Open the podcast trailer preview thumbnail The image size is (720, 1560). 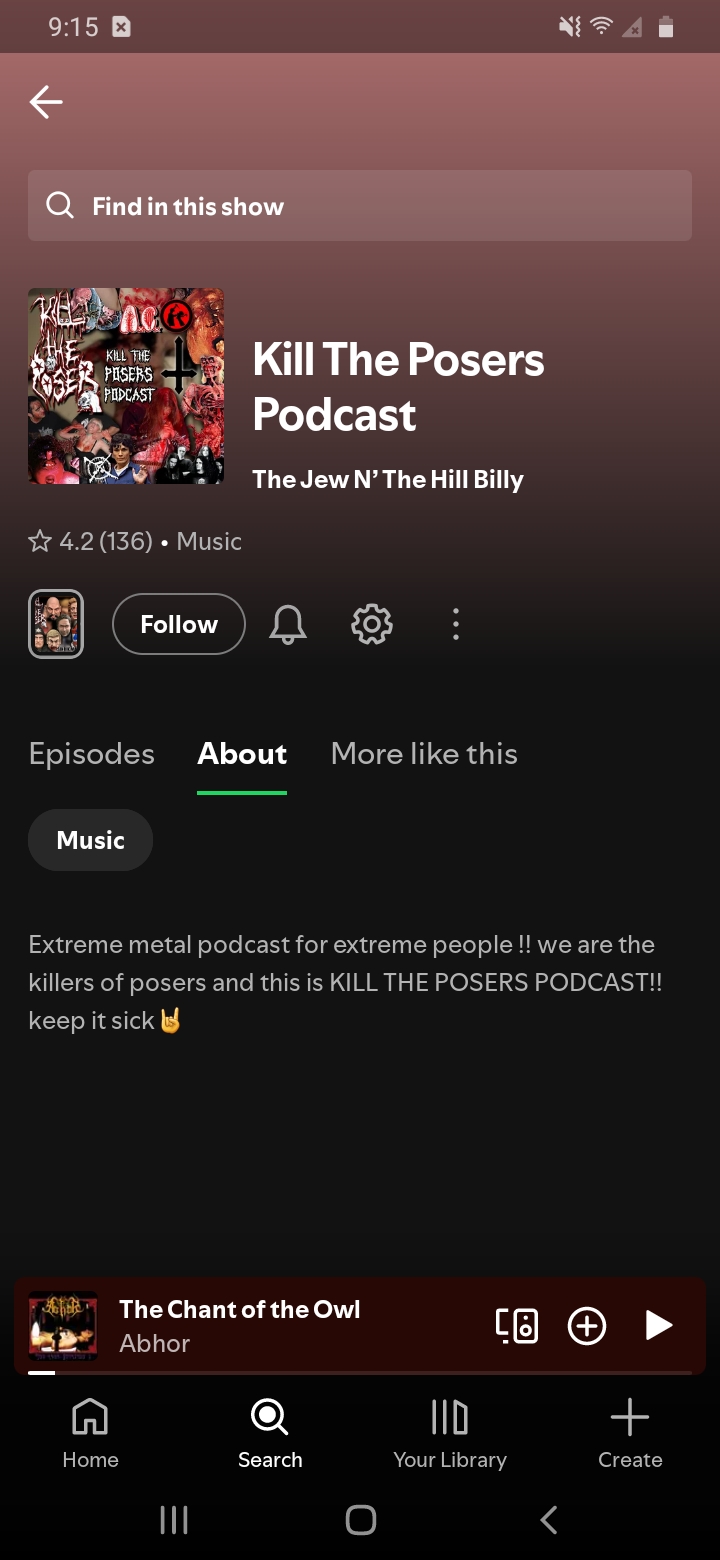coord(56,624)
